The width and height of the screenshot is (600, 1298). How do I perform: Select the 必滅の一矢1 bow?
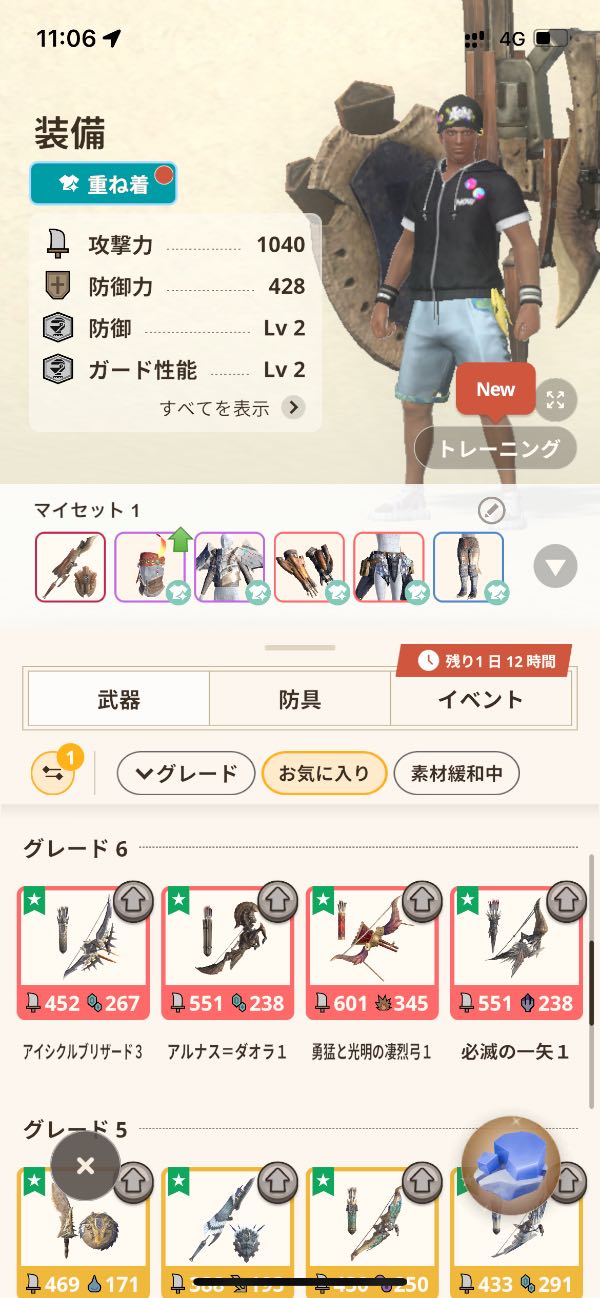[x=516, y=952]
